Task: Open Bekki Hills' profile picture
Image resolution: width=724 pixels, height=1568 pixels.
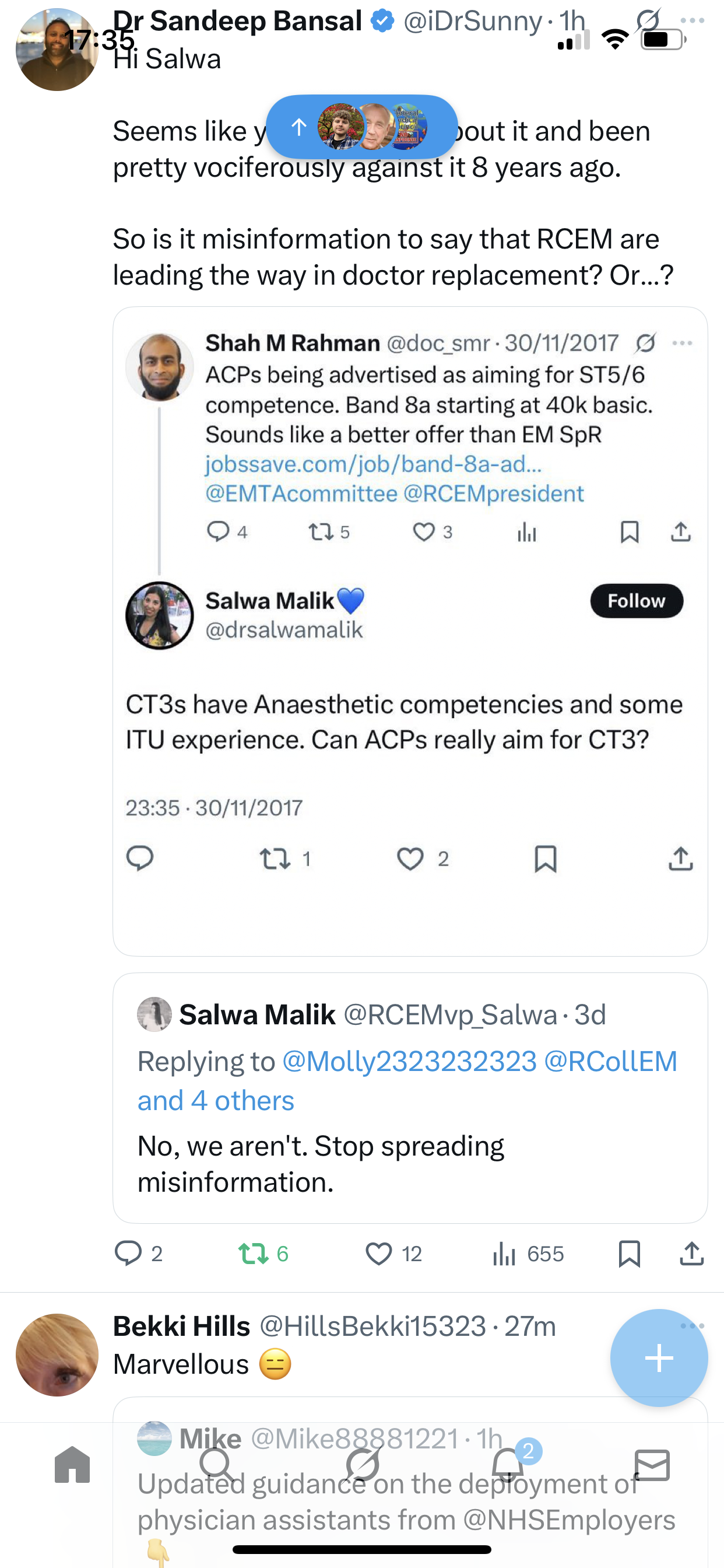Action: pyautogui.click(x=57, y=1354)
